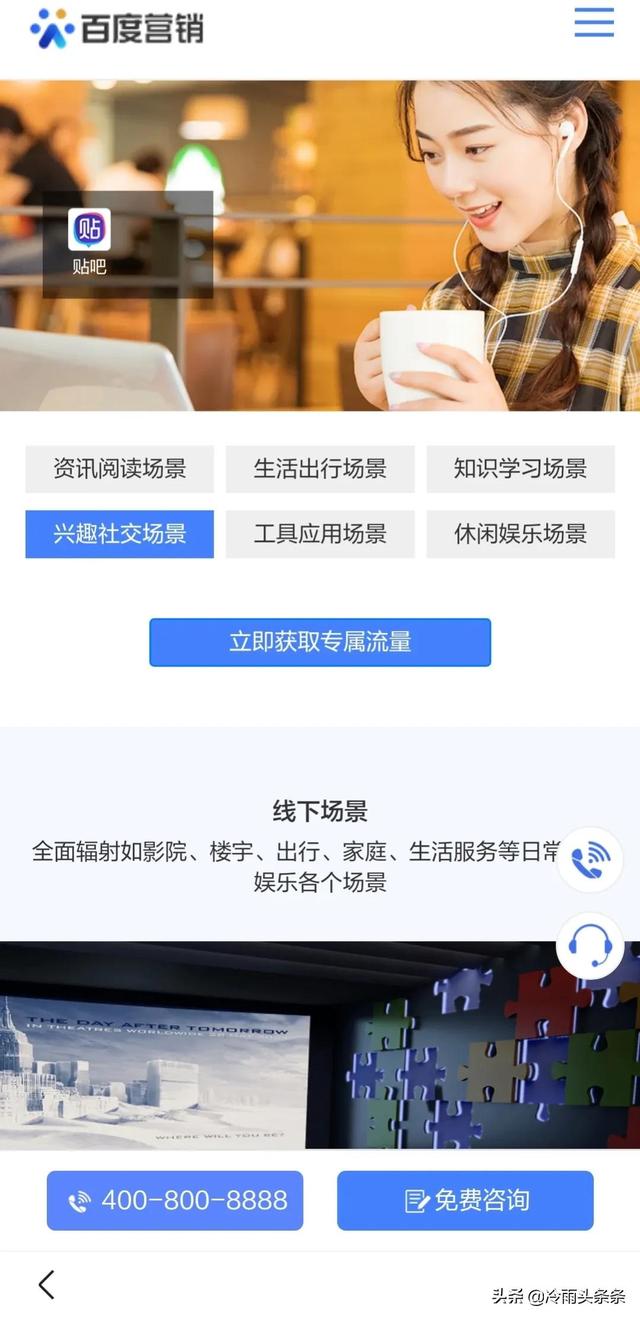Switch to 工具应用场景

[x=320, y=534]
